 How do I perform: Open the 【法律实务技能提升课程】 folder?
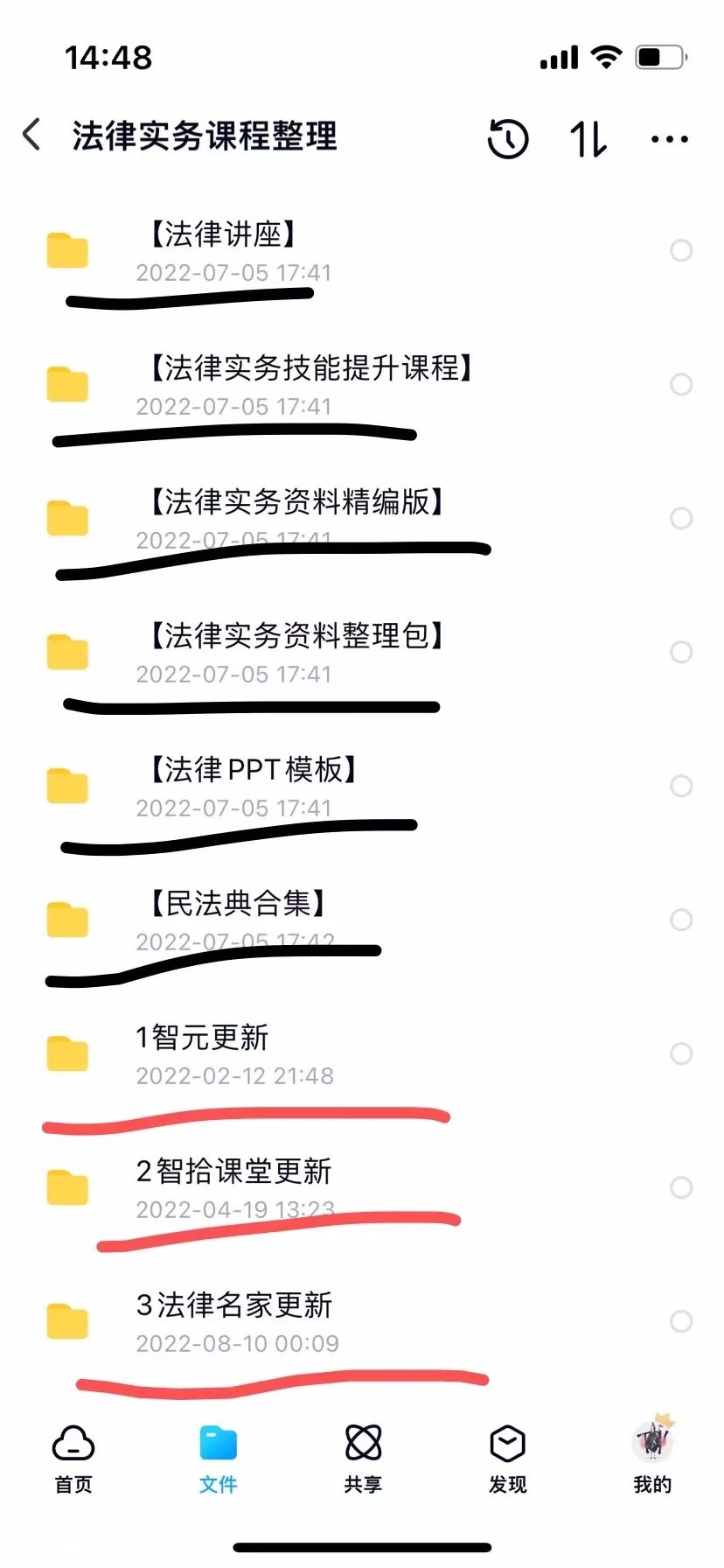[x=310, y=369]
